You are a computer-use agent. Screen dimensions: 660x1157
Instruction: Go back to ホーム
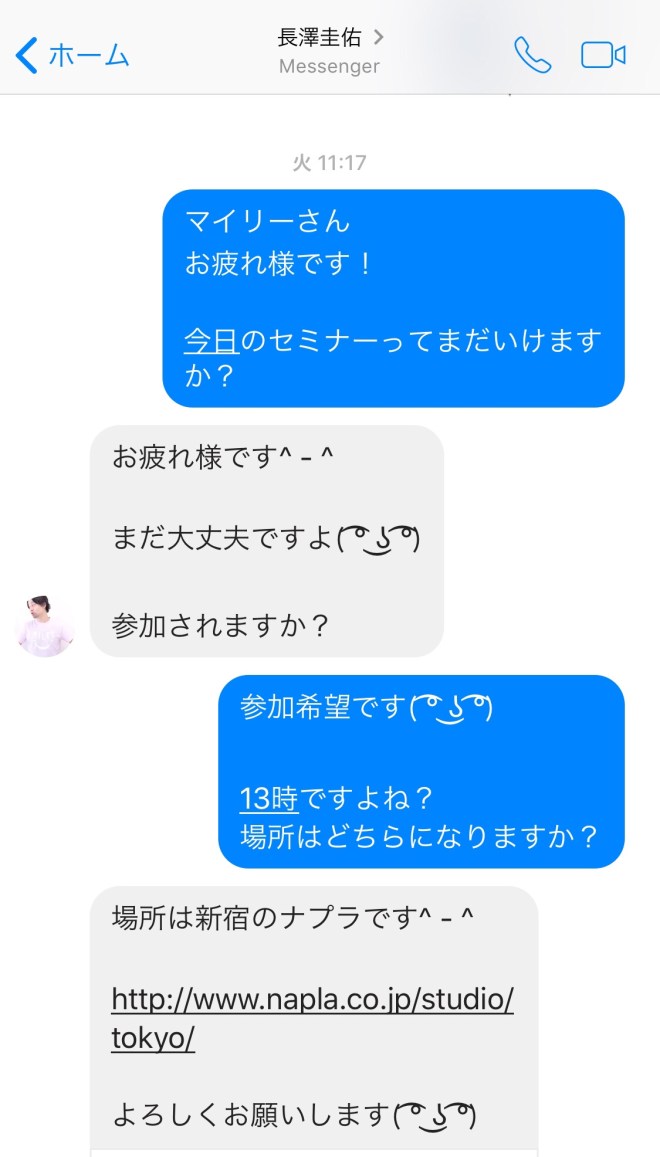72,55
